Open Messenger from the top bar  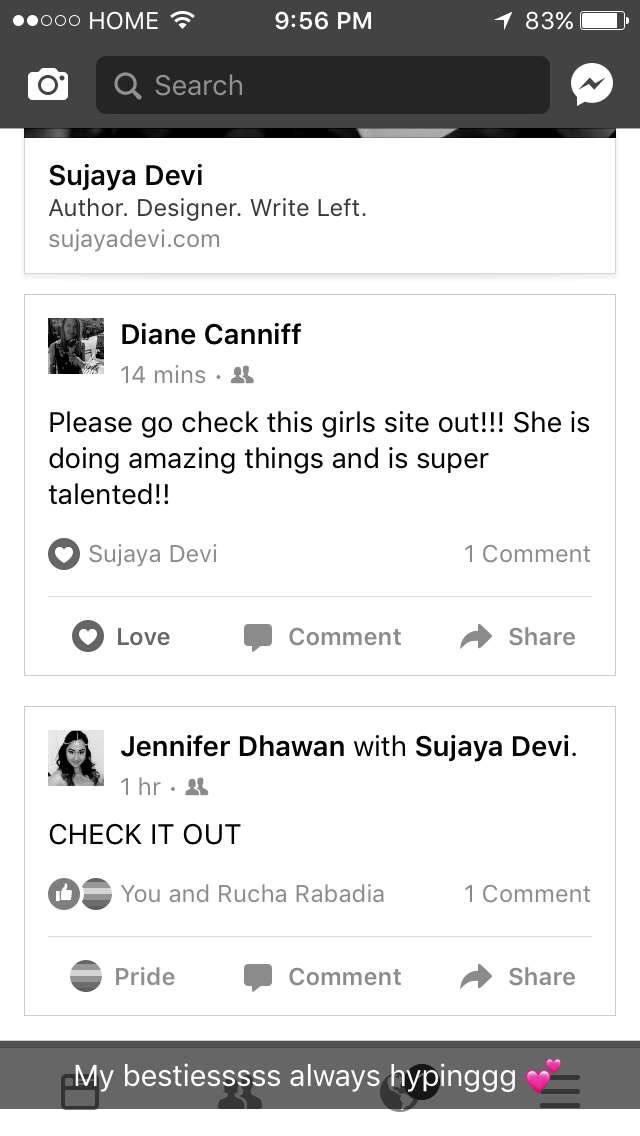coord(592,86)
